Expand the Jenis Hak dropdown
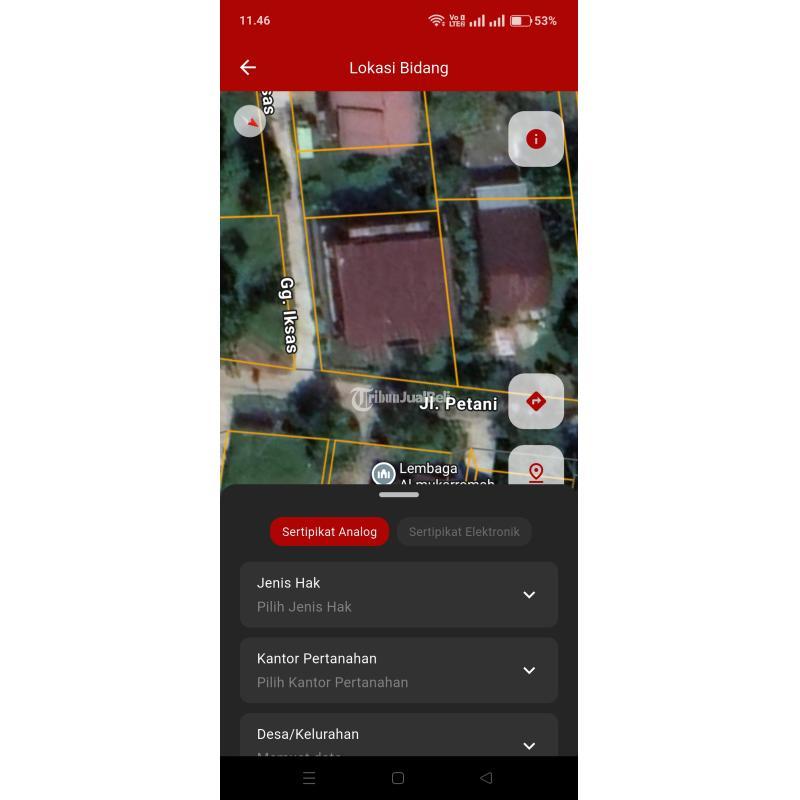800x800 pixels. (x=398, y=595)
